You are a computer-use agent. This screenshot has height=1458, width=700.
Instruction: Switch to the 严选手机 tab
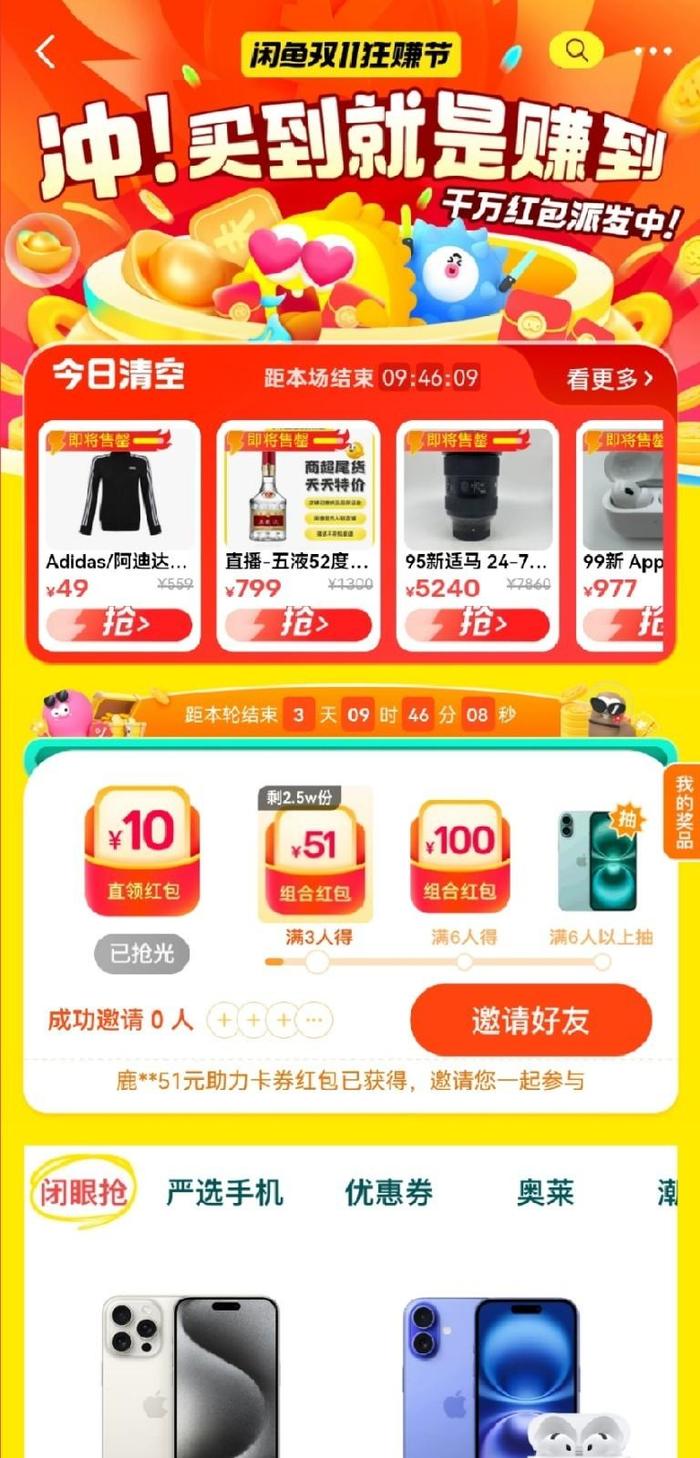(x=225, y=1192)
